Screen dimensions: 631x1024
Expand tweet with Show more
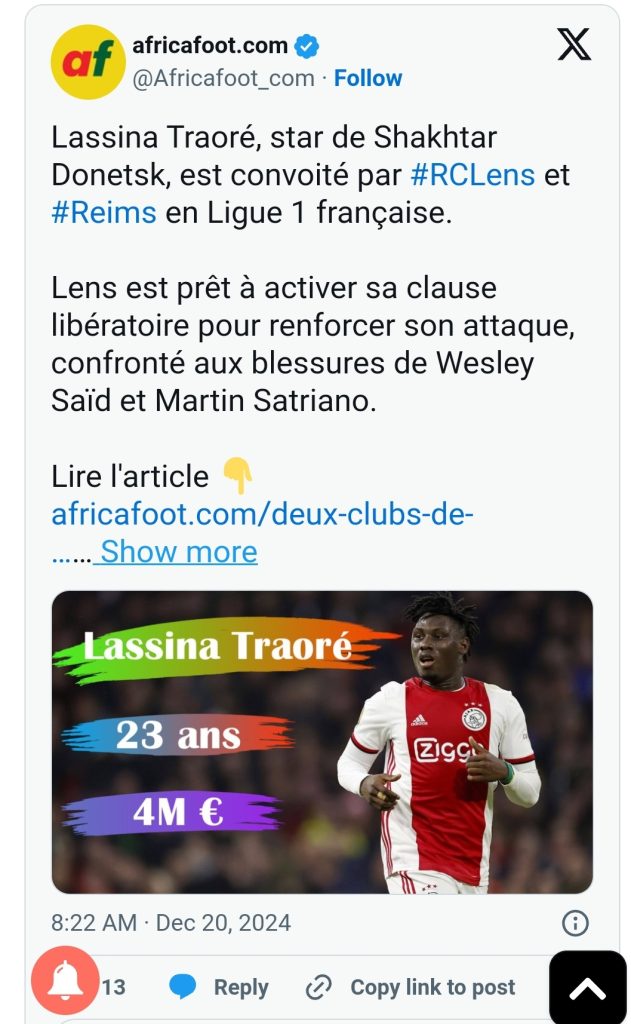[x=179, y=551]
